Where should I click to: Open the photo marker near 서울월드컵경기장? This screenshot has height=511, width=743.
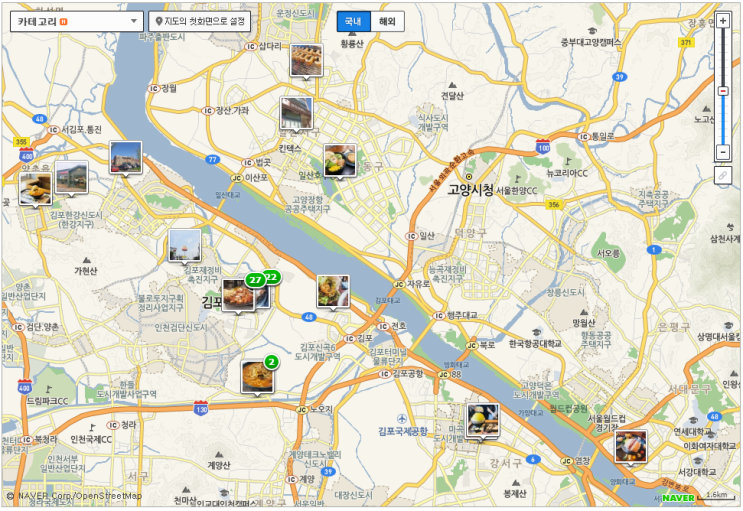(x=631, y=445)
